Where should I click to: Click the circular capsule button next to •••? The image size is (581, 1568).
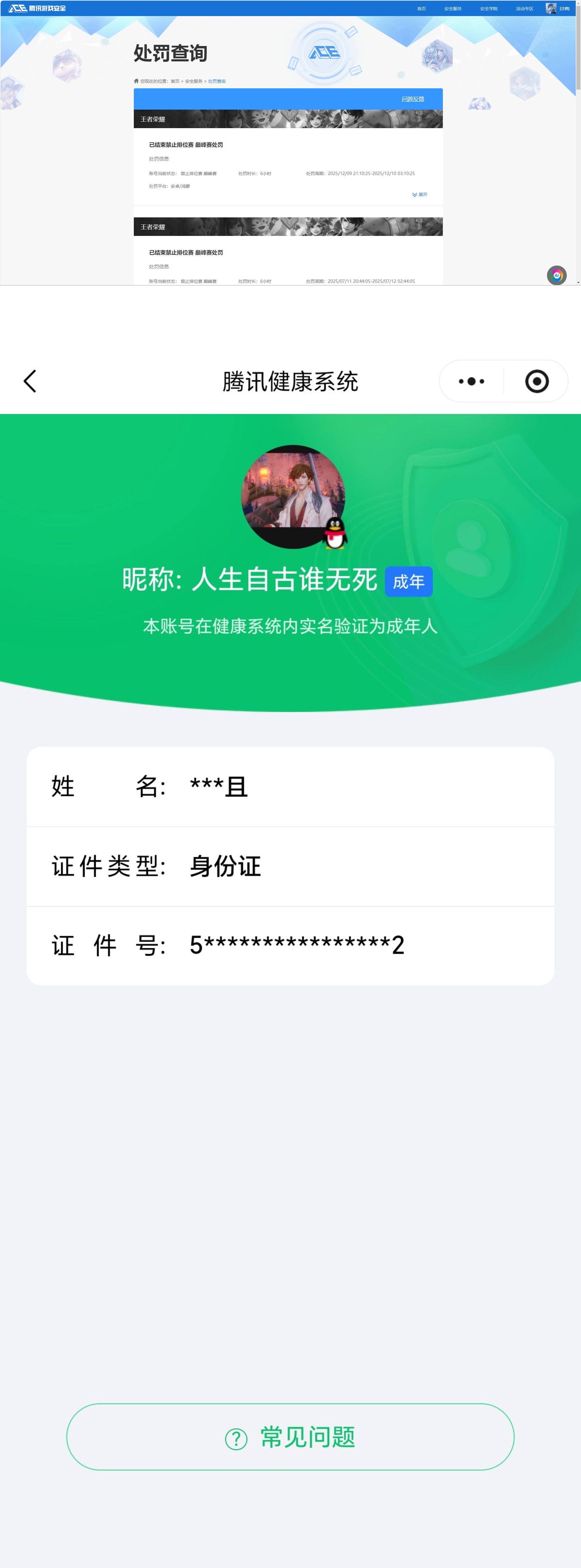pyautogui.click(x=535, y=381)
